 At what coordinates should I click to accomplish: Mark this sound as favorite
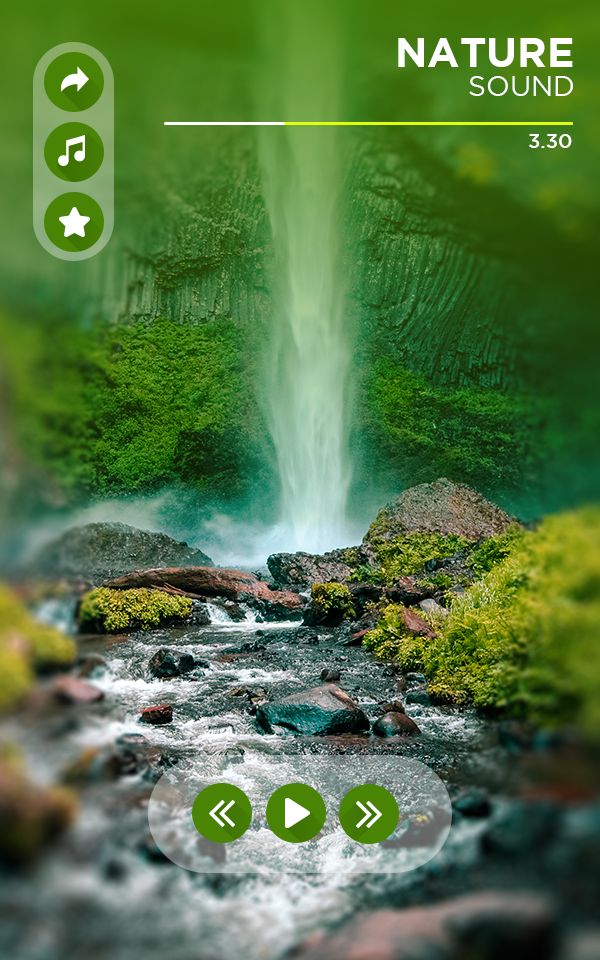tap(74, 222)
